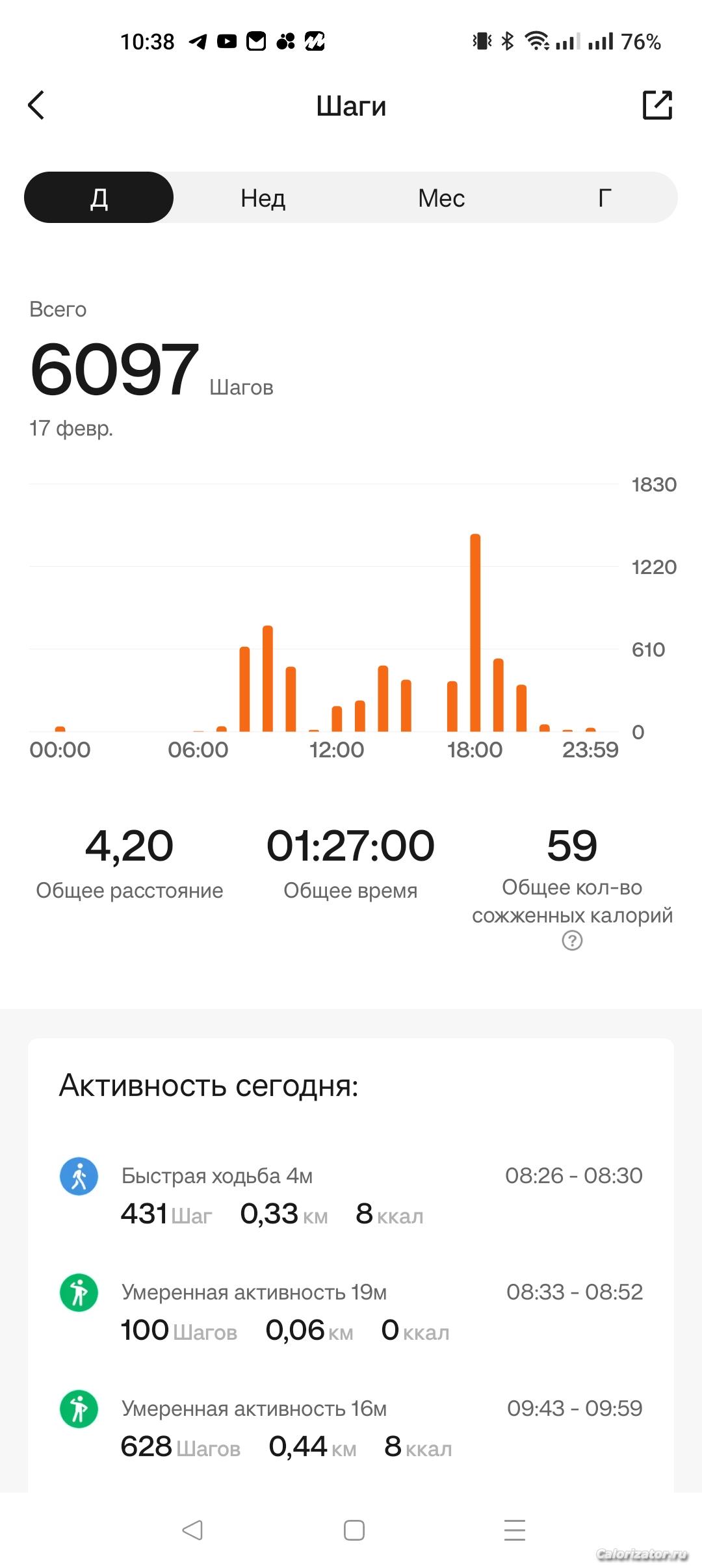
Task: Select the Д day view
Action: coord(99,198)
